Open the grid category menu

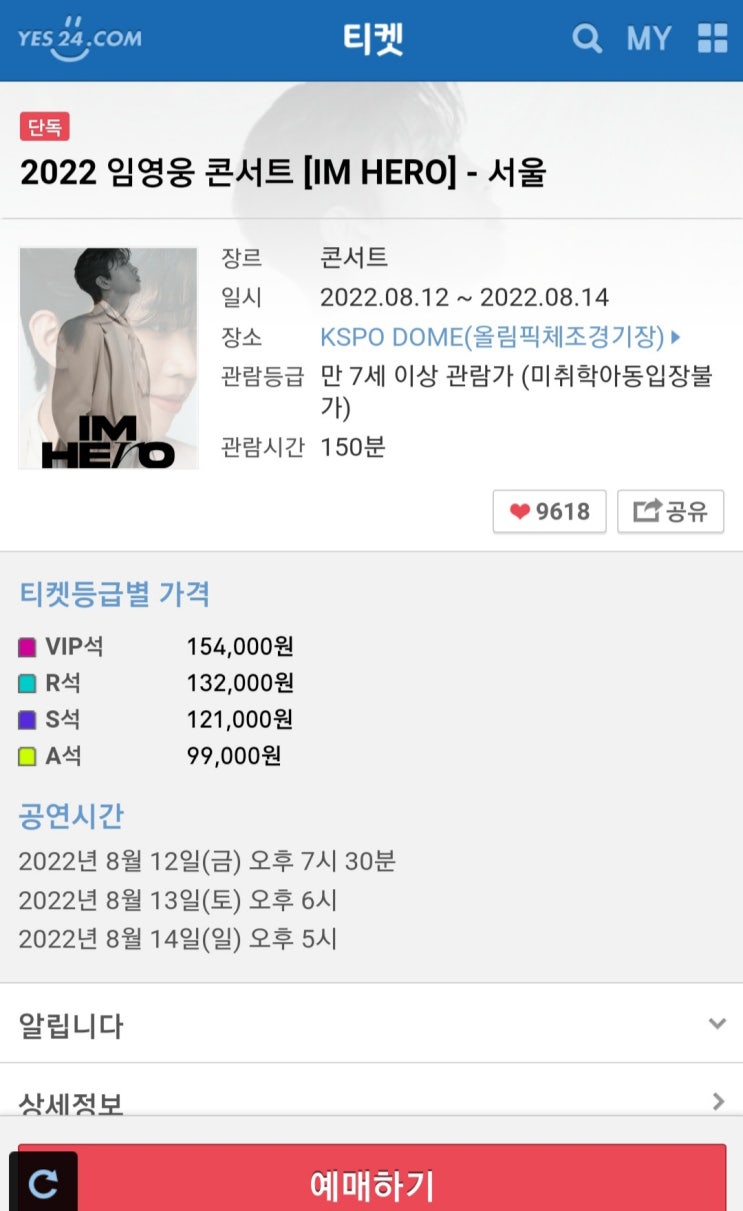click(x=712, y=39)
